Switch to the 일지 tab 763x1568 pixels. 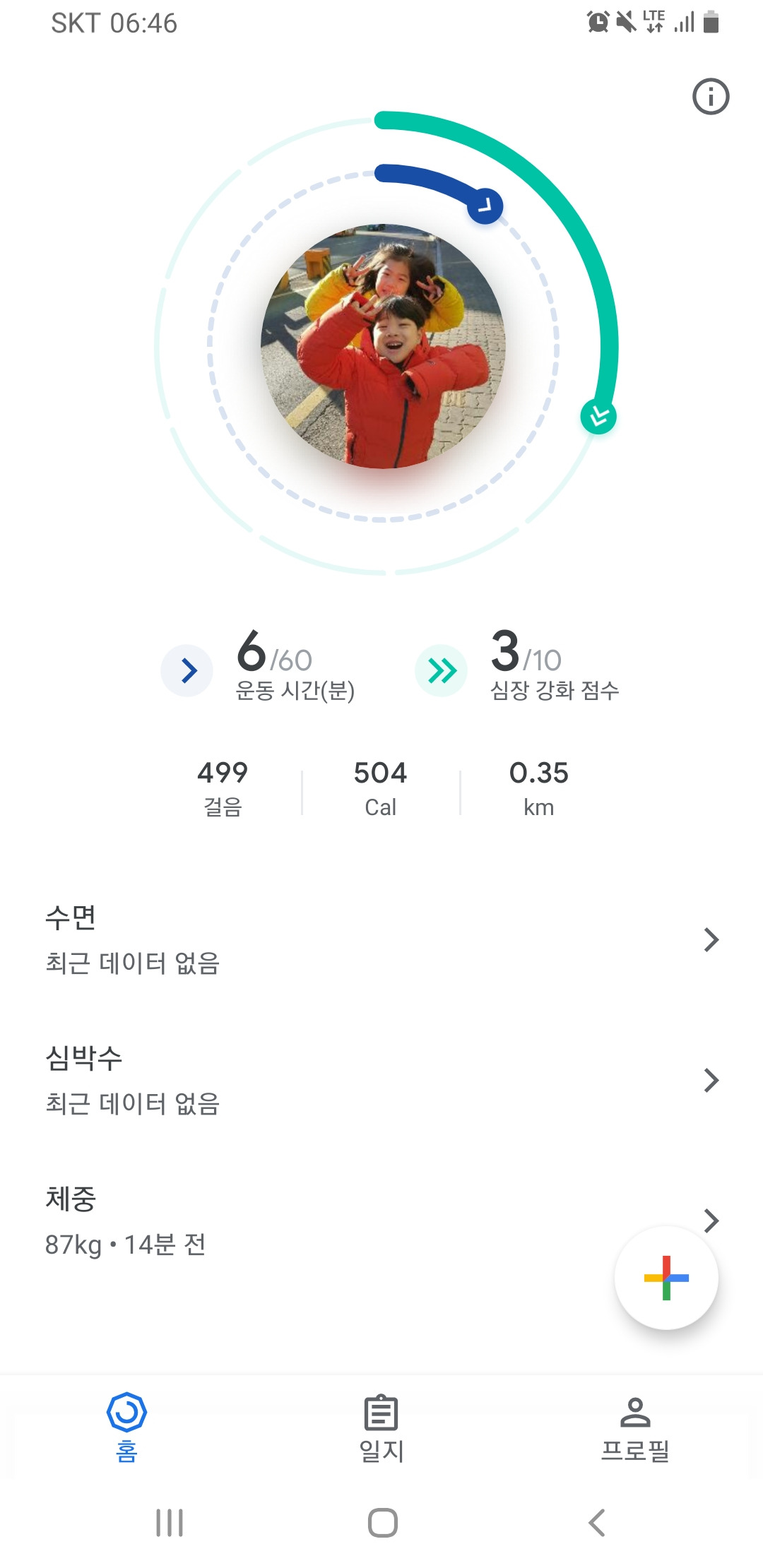coord(381,1427)
